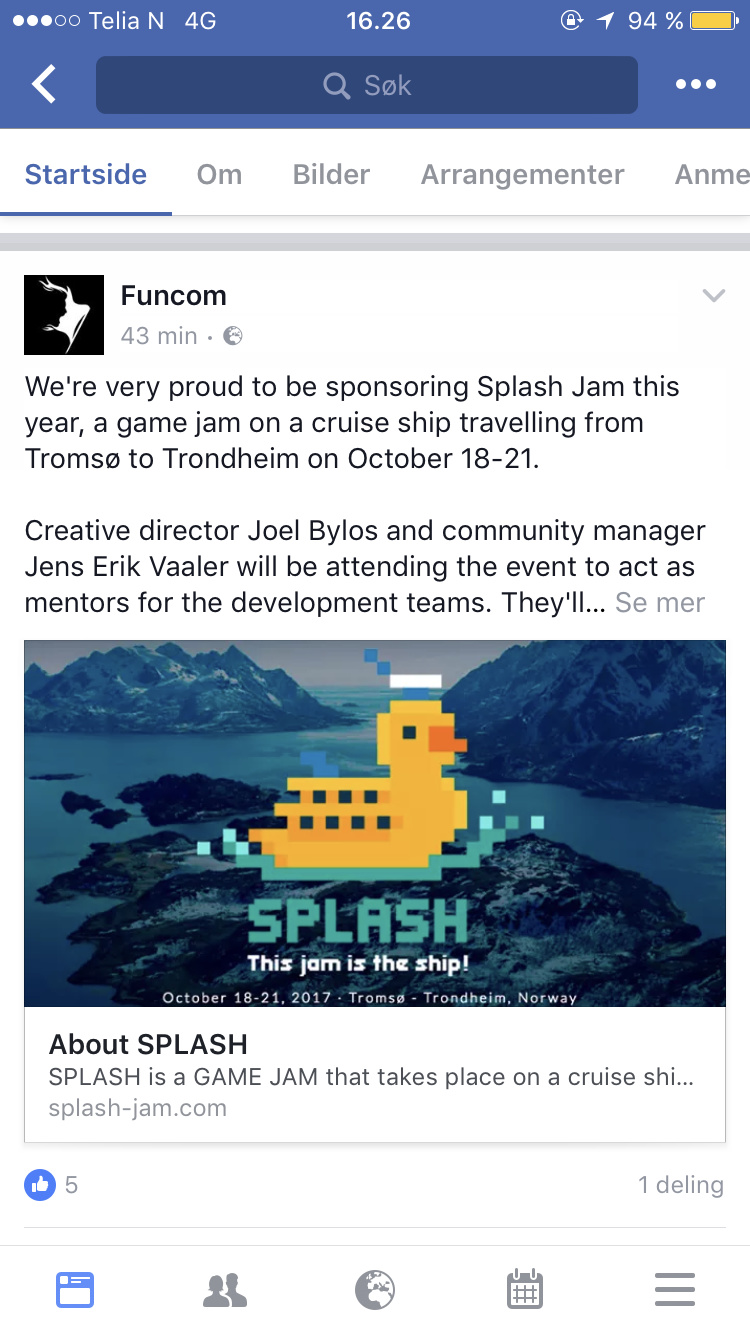
Task: Open the three-dot overflow menu
Action: (695, 85)
